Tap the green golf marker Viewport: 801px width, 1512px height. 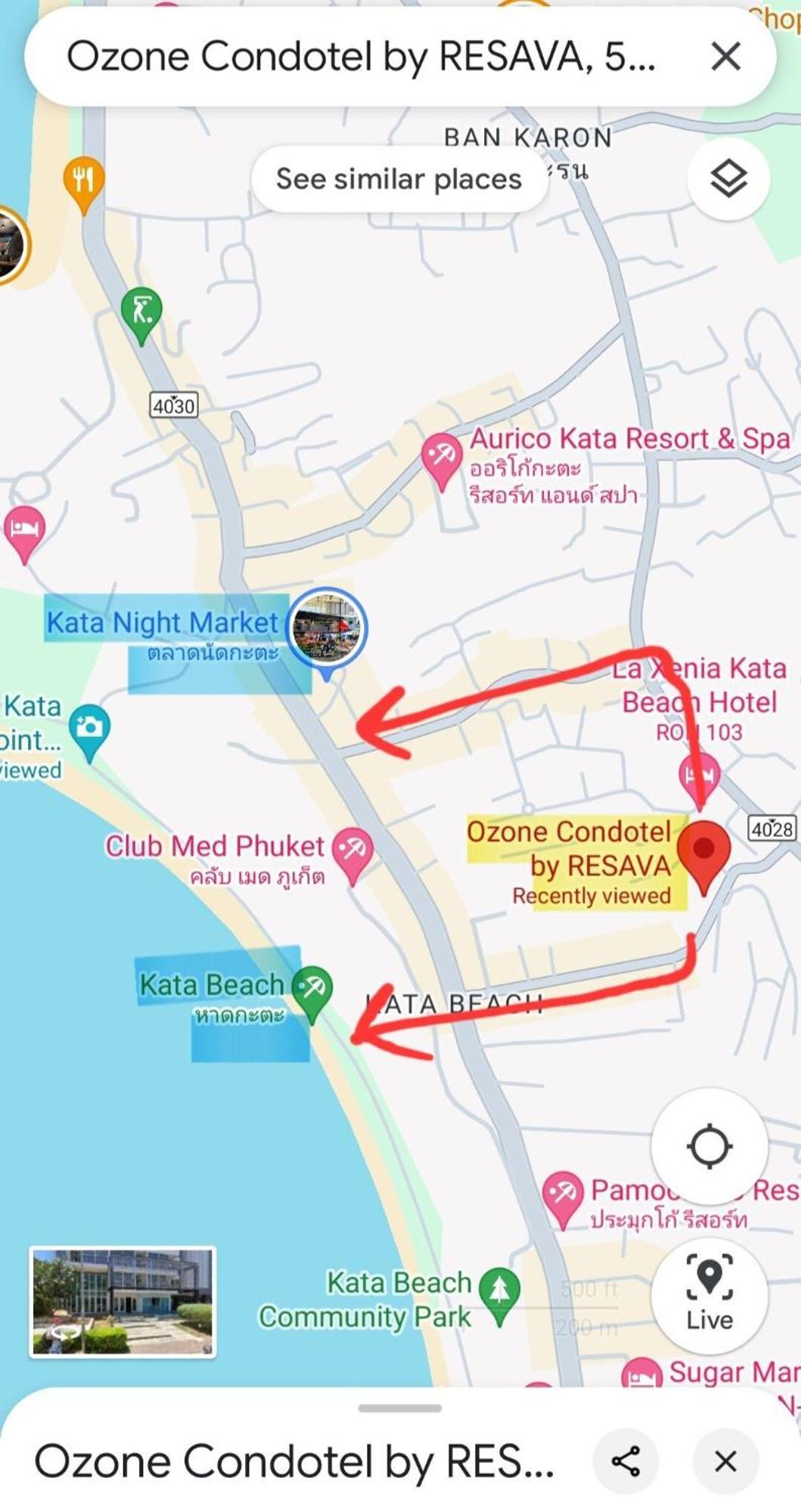(x=141, y=311)
